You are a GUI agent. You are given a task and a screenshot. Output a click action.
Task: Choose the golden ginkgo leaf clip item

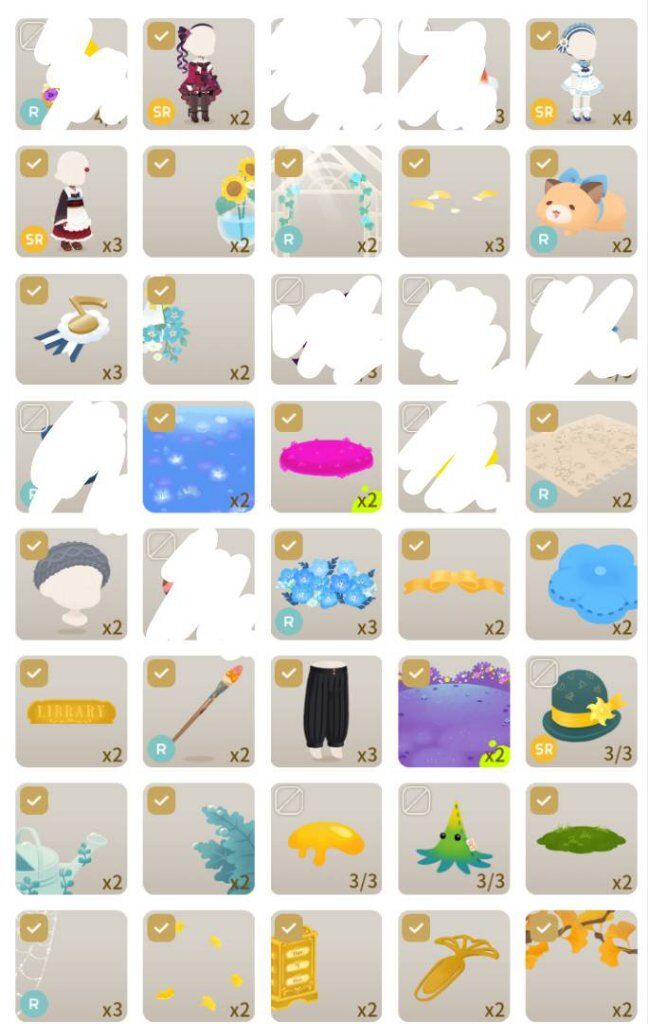(x=454, y=966)
